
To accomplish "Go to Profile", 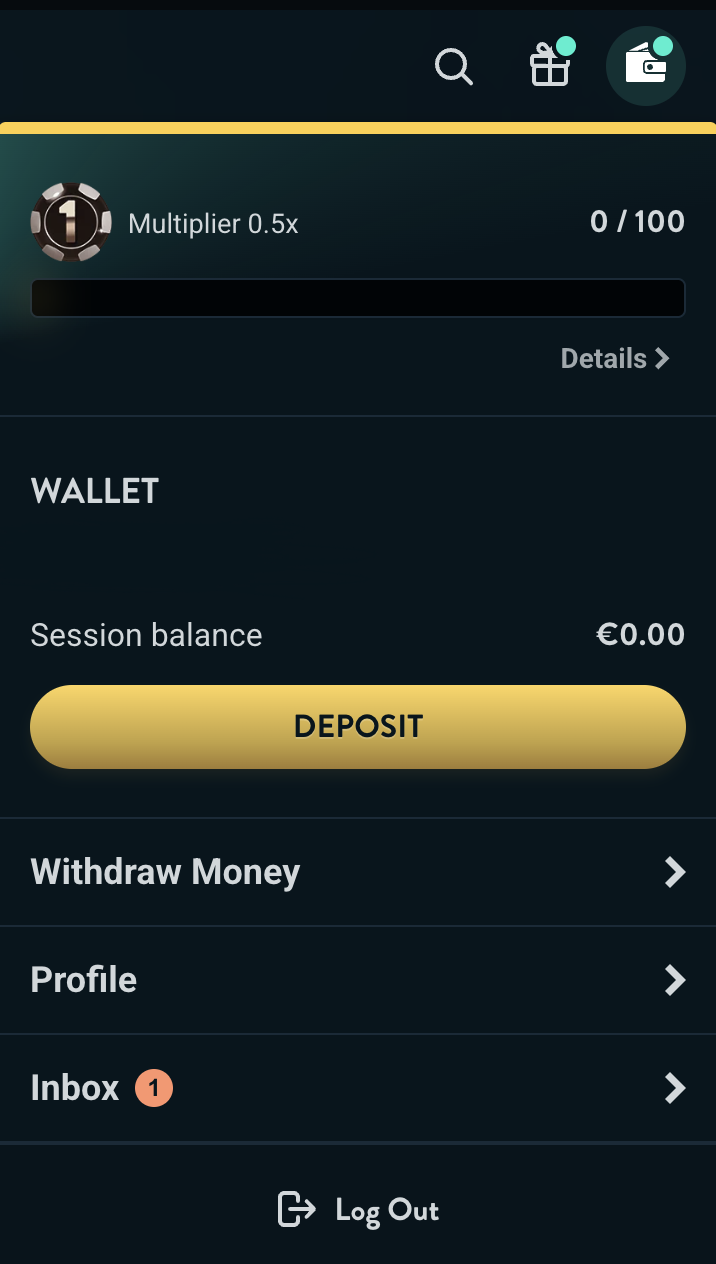I will click(x=358, y=980).
